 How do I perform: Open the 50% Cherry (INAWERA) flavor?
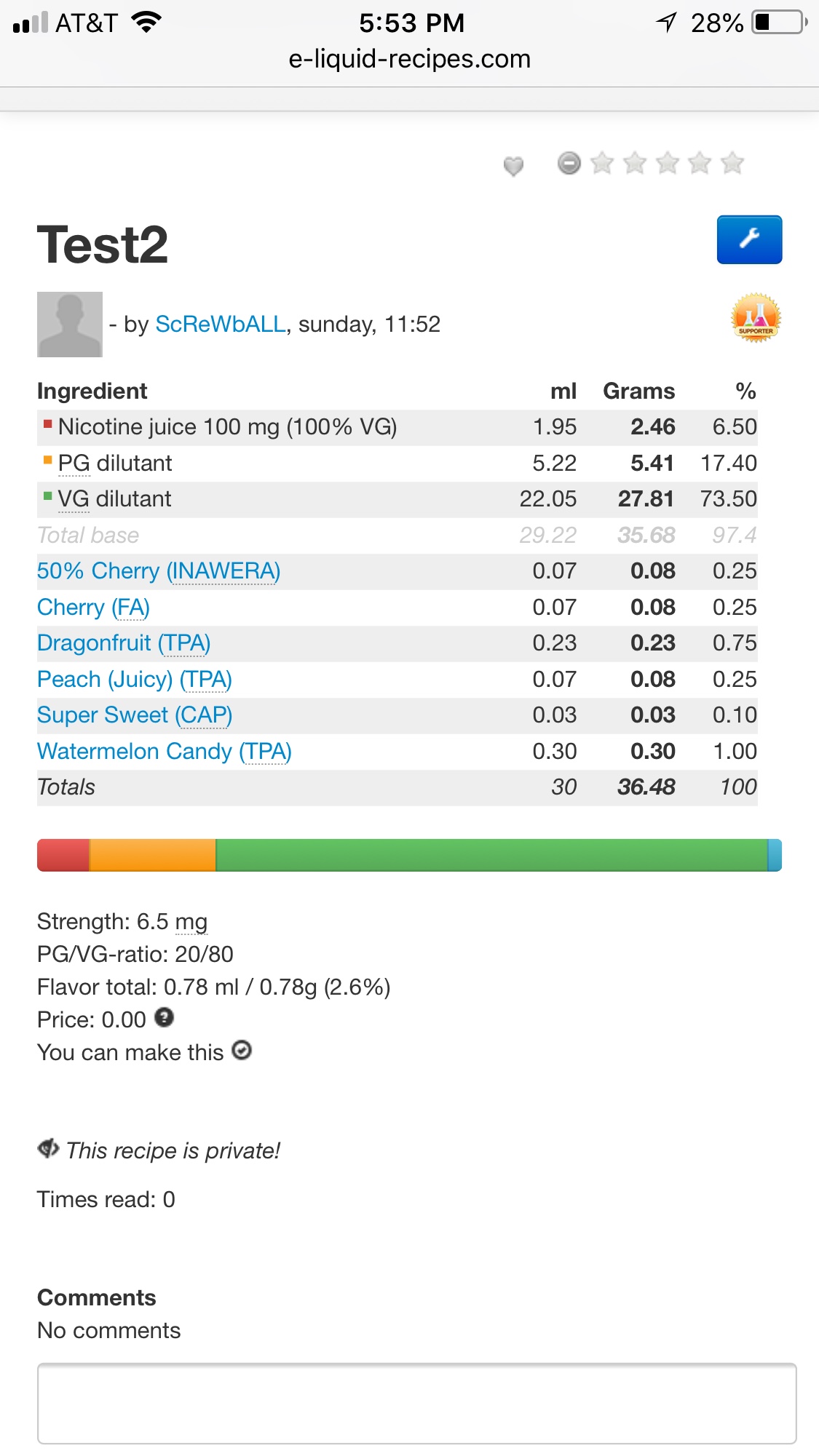click(159, 571)
